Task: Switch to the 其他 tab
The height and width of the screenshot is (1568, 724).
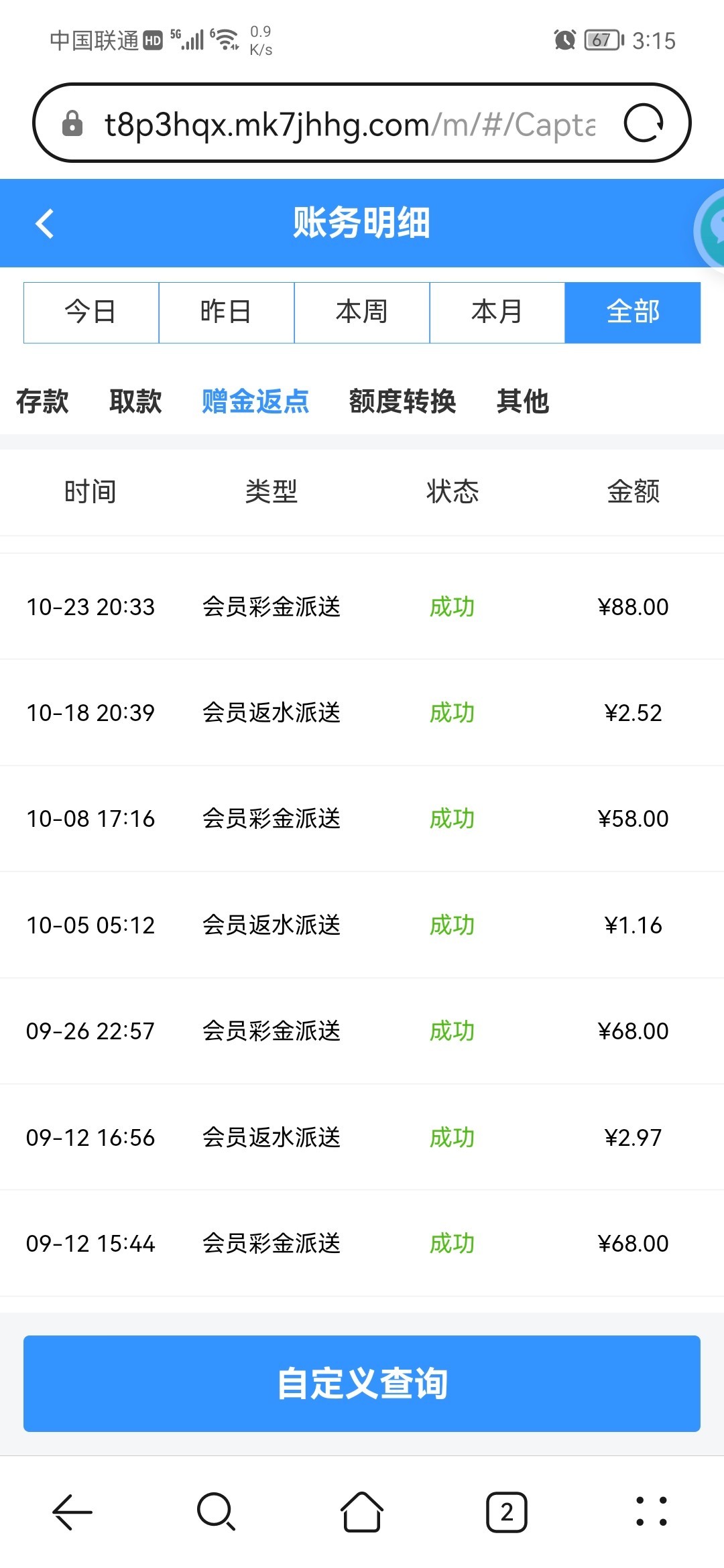Action: tap(523, 401)
